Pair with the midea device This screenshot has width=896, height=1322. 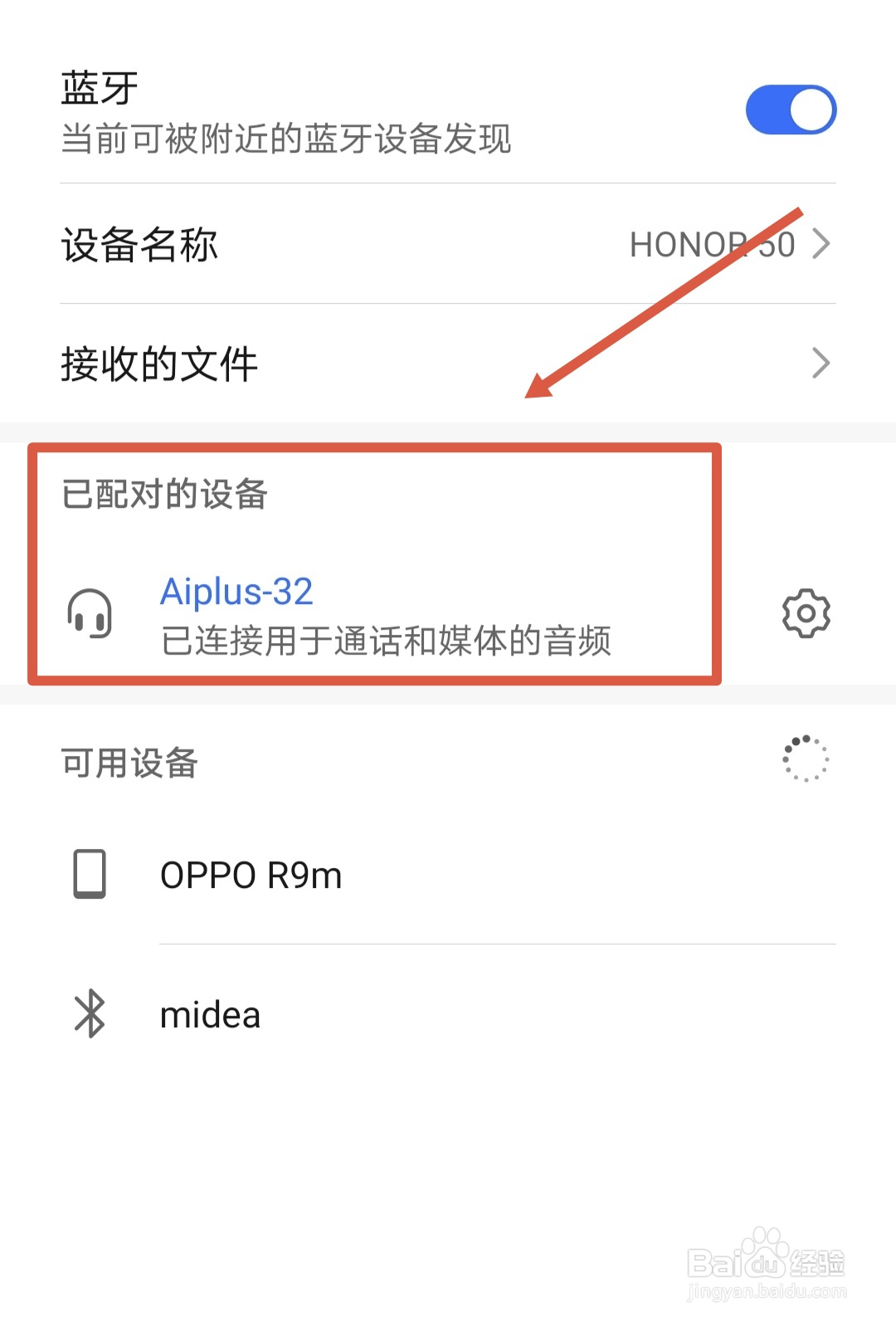pyautogui.click(x=210, y=1014)
